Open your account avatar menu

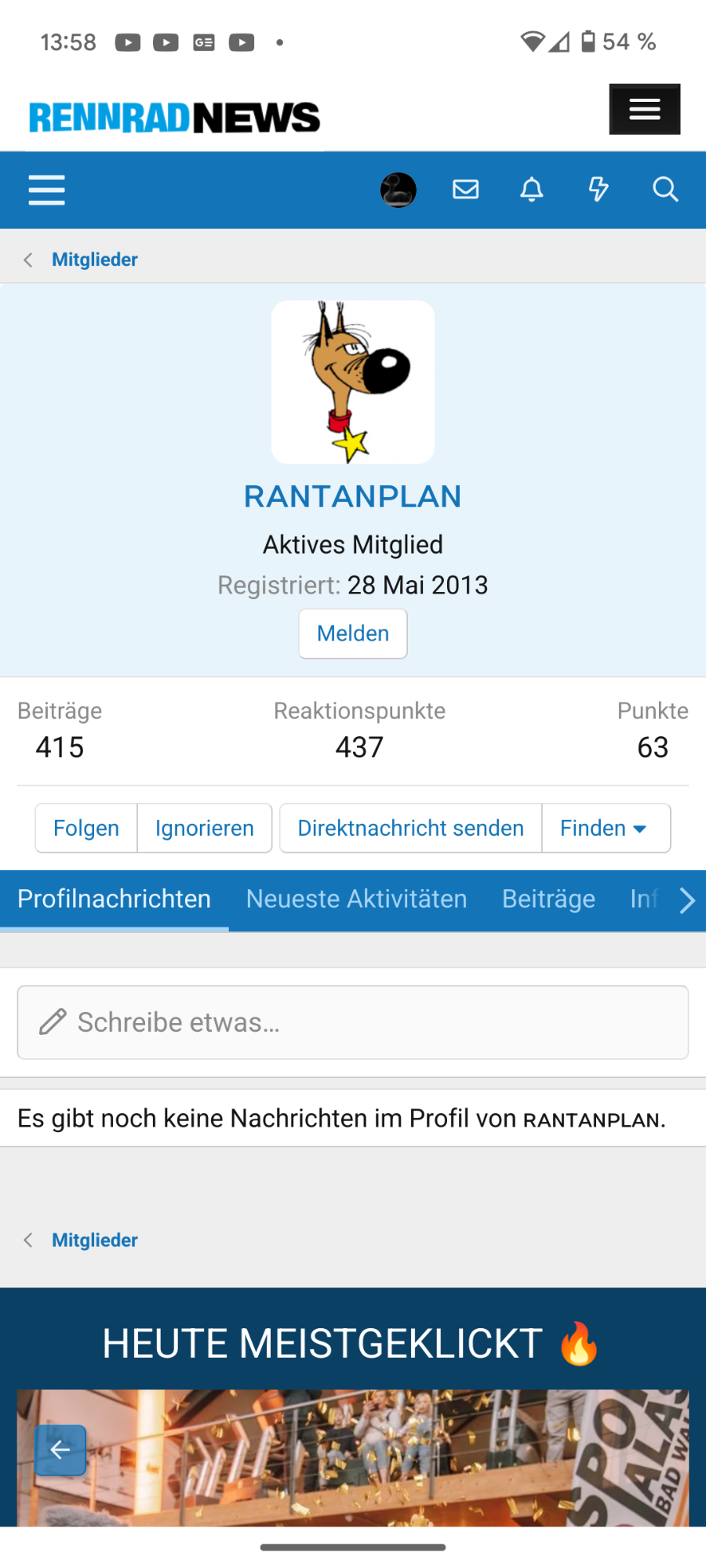(x=398, y=190)
